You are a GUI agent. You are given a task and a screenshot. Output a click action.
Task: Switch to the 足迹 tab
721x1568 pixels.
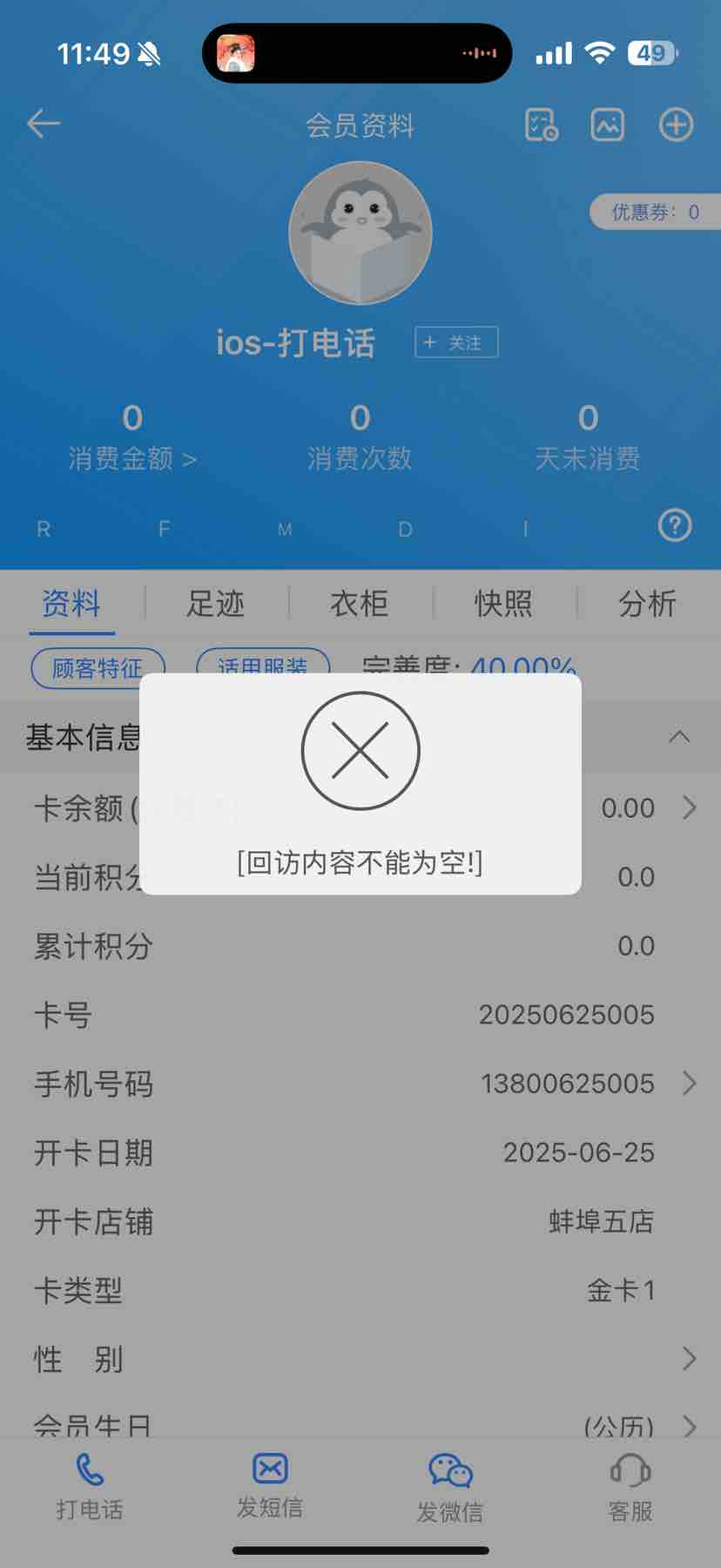[215, 603]
